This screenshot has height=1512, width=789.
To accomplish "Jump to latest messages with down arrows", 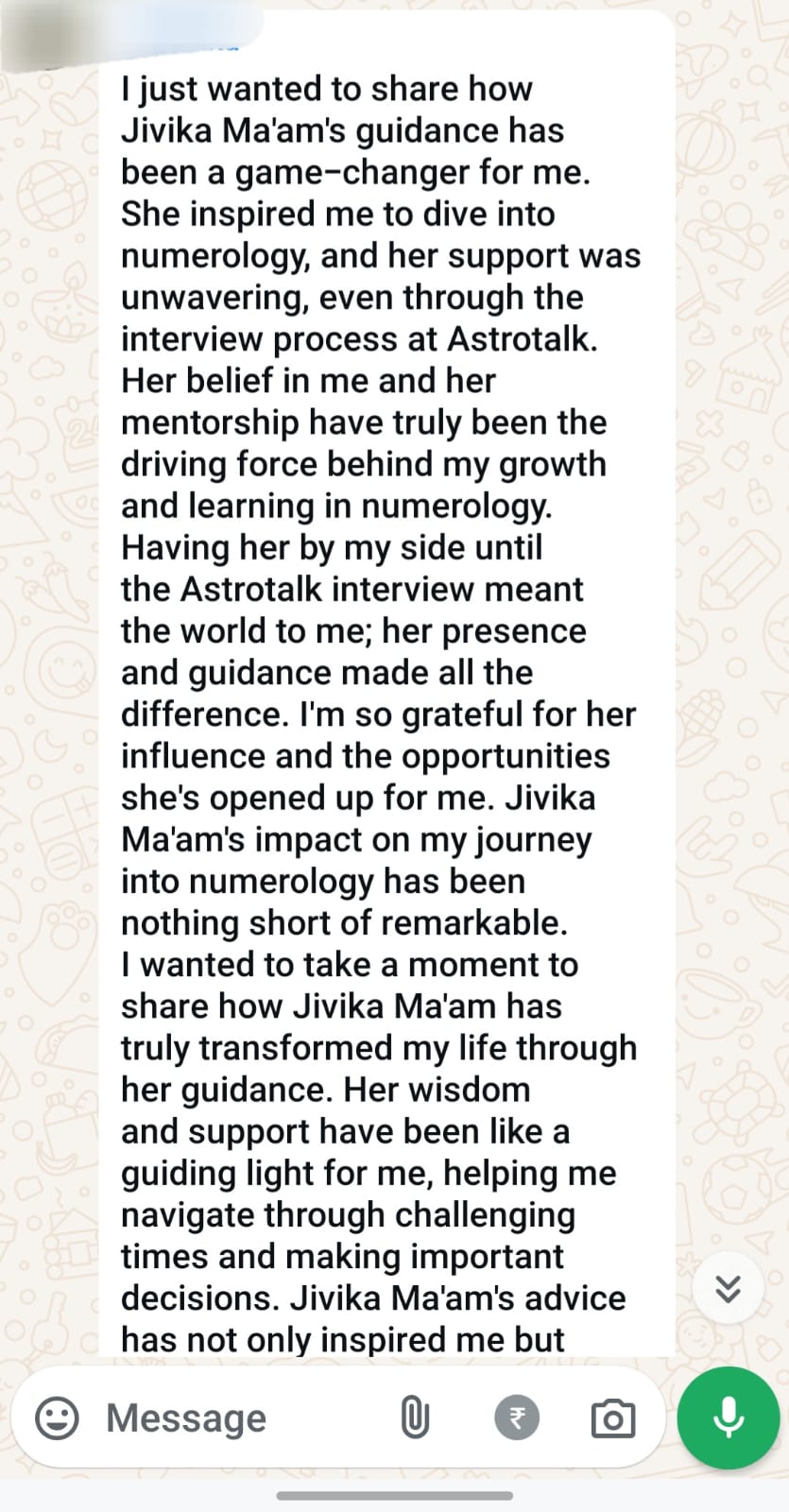I will point(728,1289).
